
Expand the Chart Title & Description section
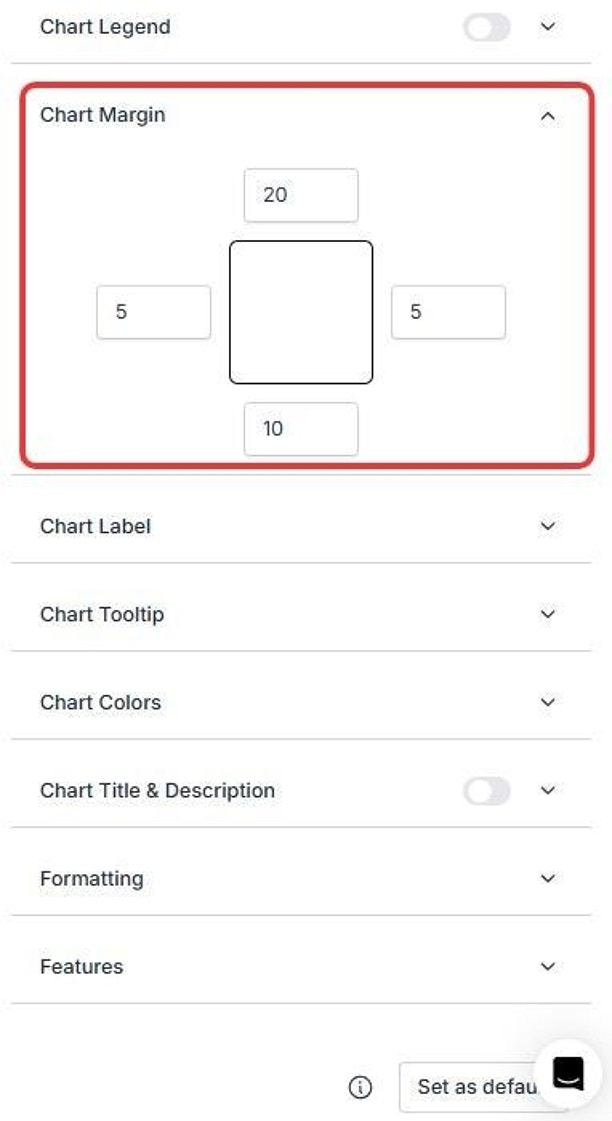click(x=547, y=790)
